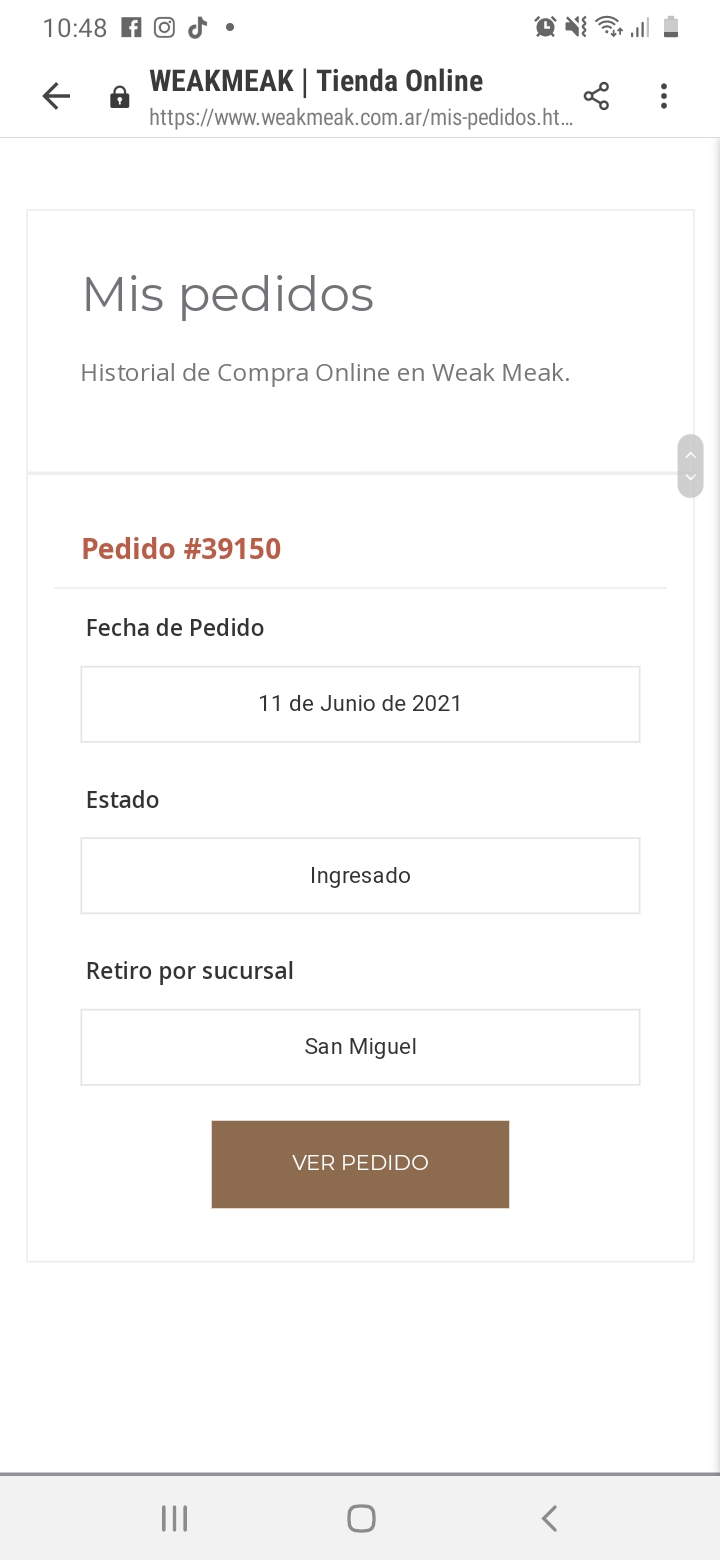Open the browser overflow menu
This screenshot has height=1560, width=720.
click(x=664, y=96)
